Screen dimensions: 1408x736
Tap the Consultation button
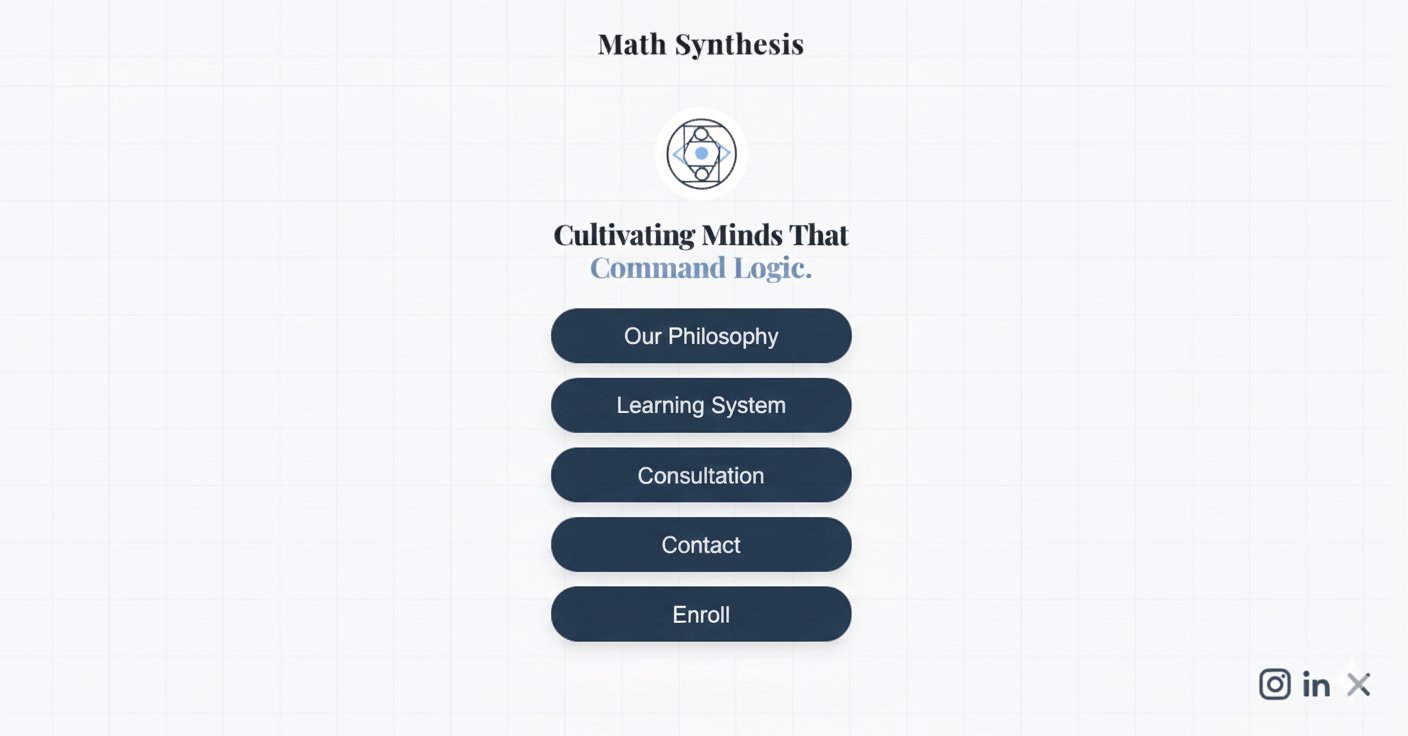(x=701, y=475)
